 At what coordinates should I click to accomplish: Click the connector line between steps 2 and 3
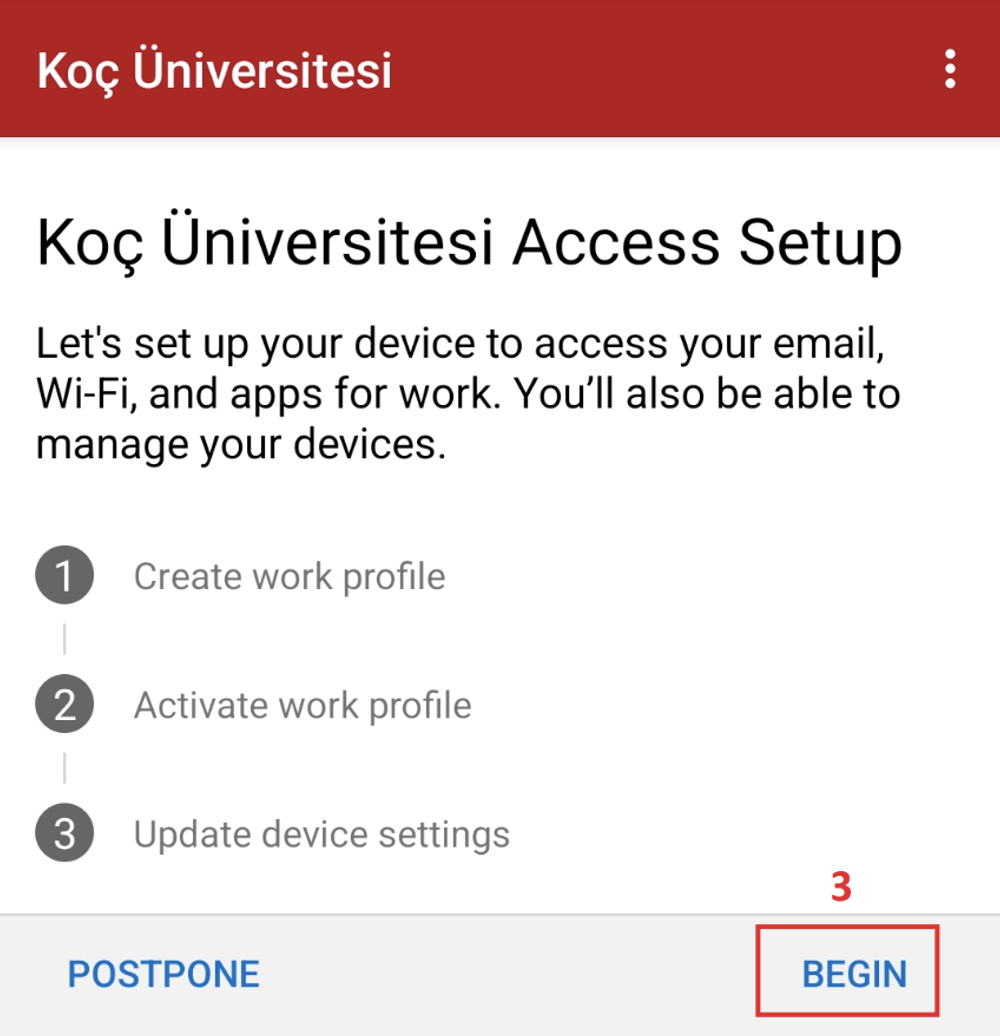click(64, 768)
